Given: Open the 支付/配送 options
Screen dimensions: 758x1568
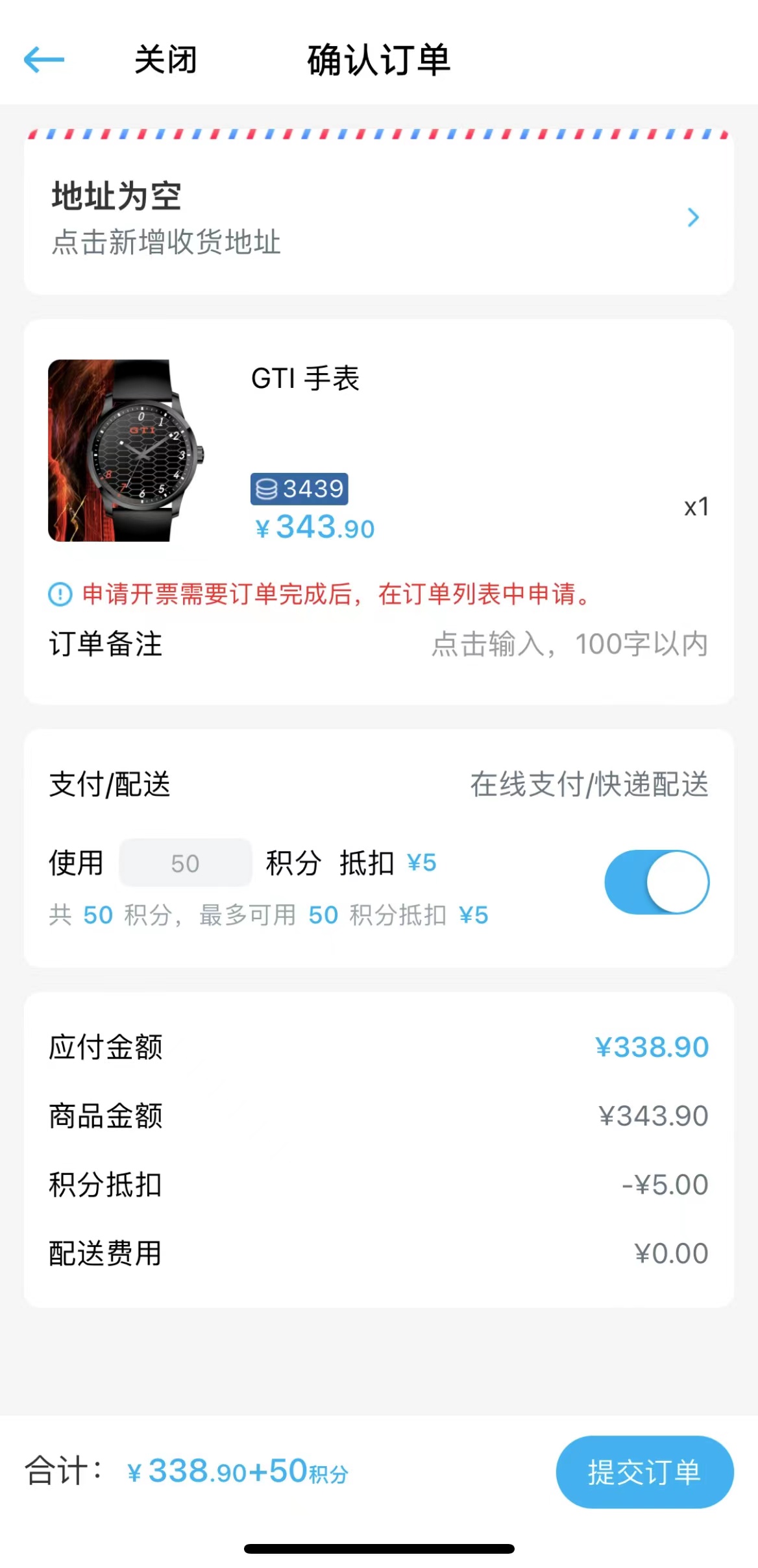Looking at the screenshot, I should pos(588,784).
